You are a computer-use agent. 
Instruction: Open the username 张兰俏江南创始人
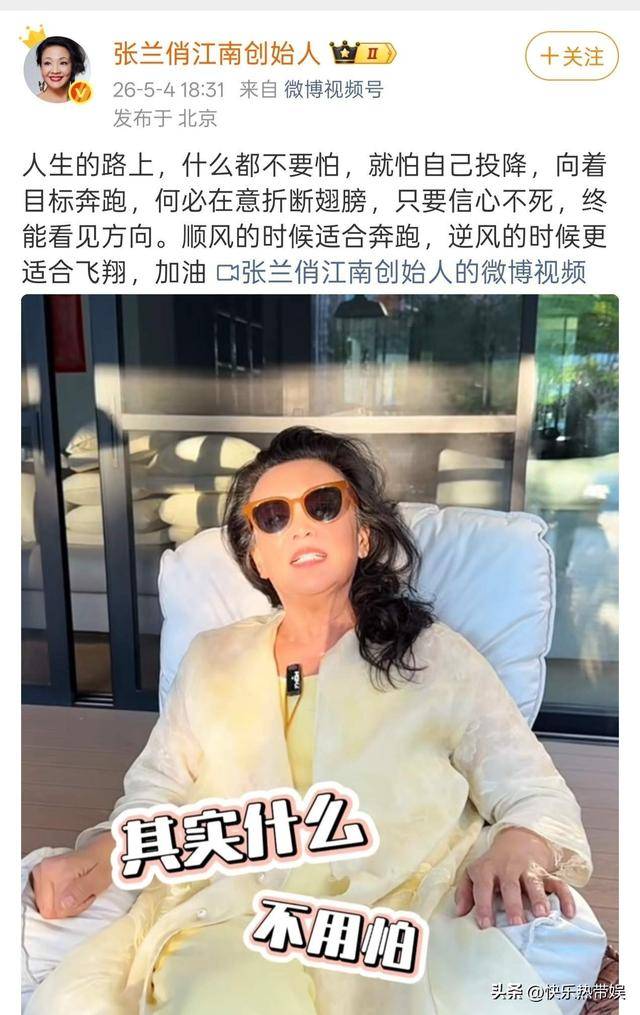point(217,54)
